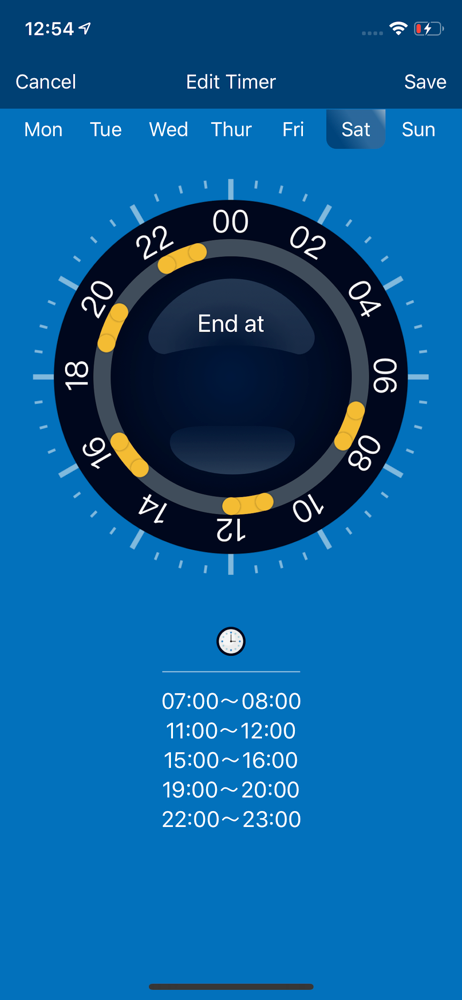Viewport: 462px width, 1000px height.
Task: Select the yellow segment near 22 on dial
Action: pos(183,258)
